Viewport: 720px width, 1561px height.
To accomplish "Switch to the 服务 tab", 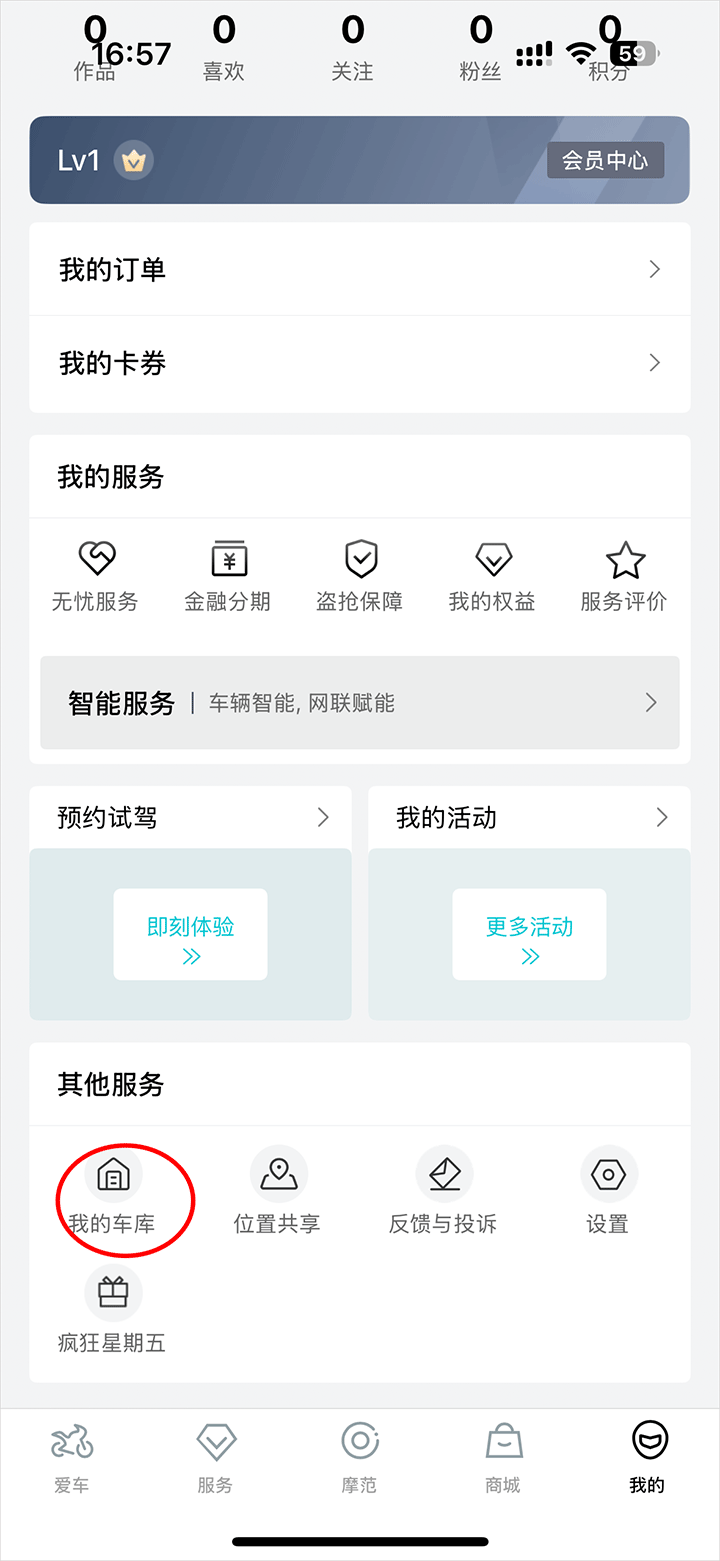I will pos(215,1458).
